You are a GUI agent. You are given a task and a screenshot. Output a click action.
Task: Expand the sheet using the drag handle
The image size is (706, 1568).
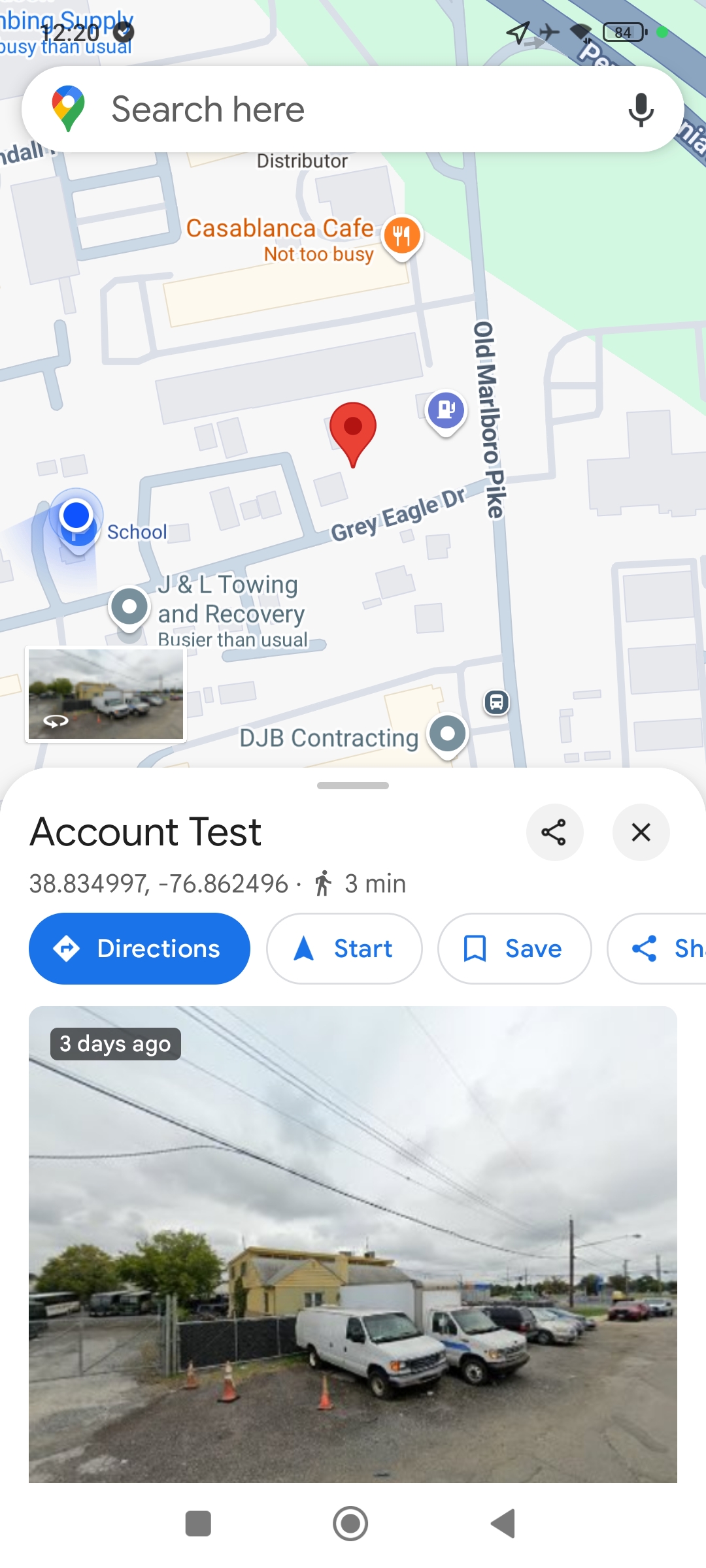coord(353,785)
